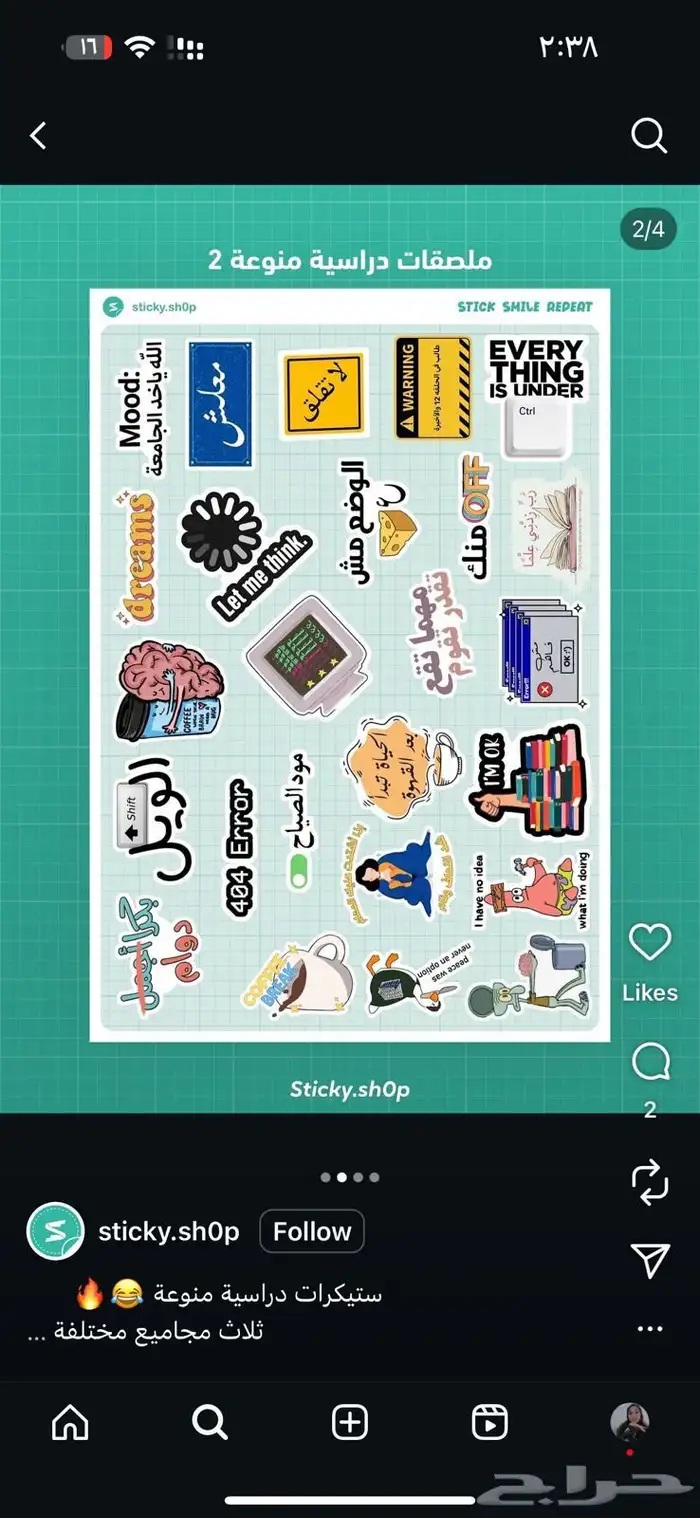This screenshot has height=1518, width=700.
Task: Follow the sticky.sh0p account
Action: (312, 1232)
